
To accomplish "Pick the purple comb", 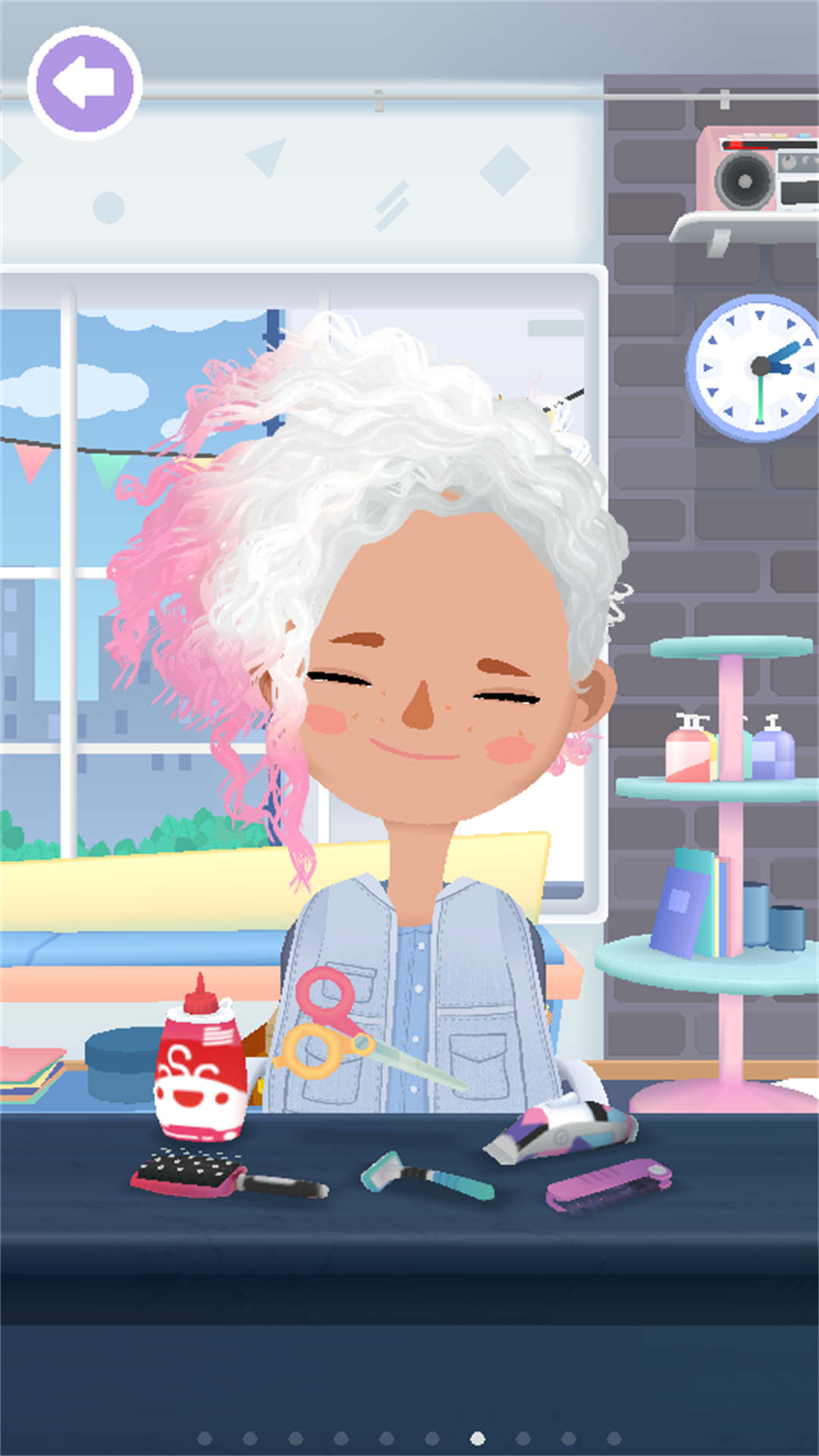I will (608, 1185).
